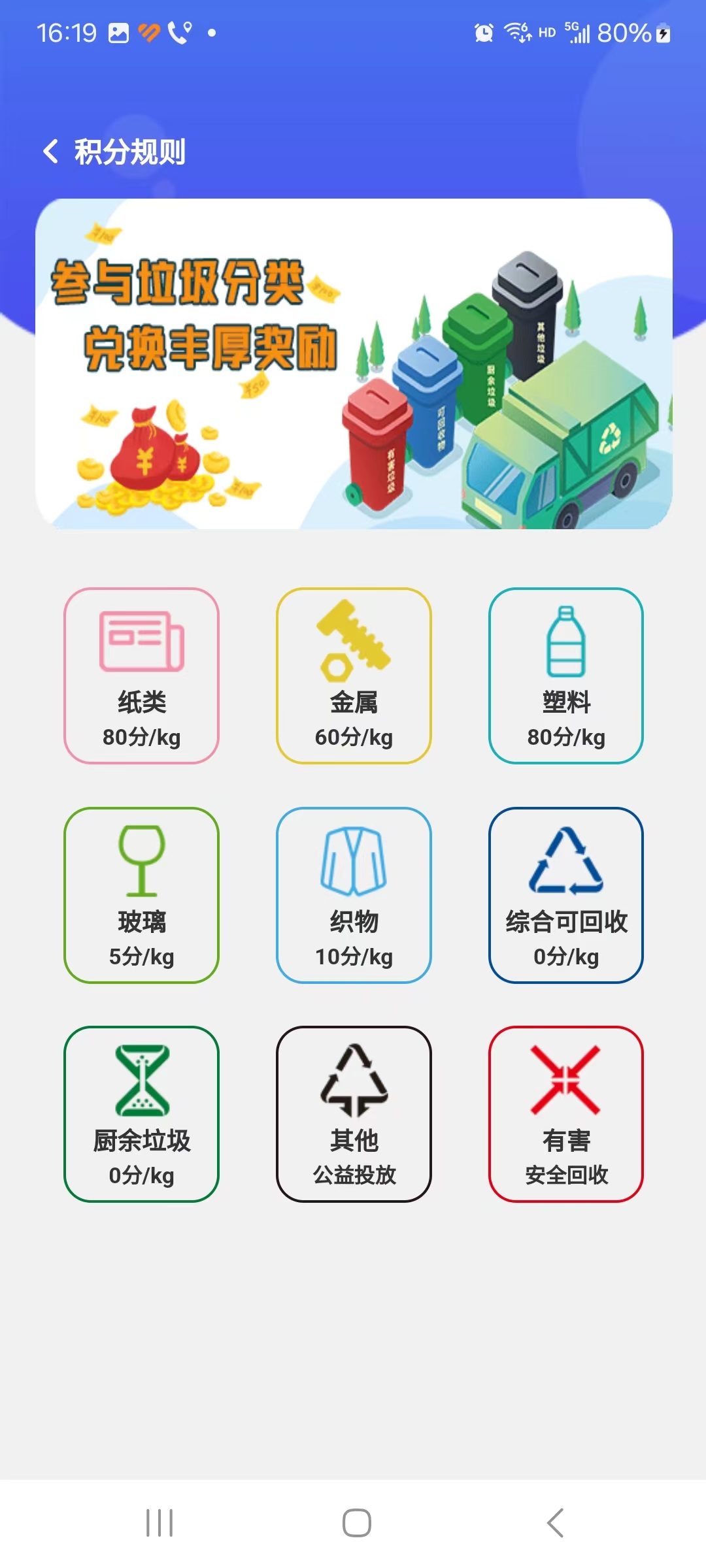The width and height of the screenshot is (706, 1568).
Task: Select the 金属 60分/kg card
Action: (x=354, y=676)
